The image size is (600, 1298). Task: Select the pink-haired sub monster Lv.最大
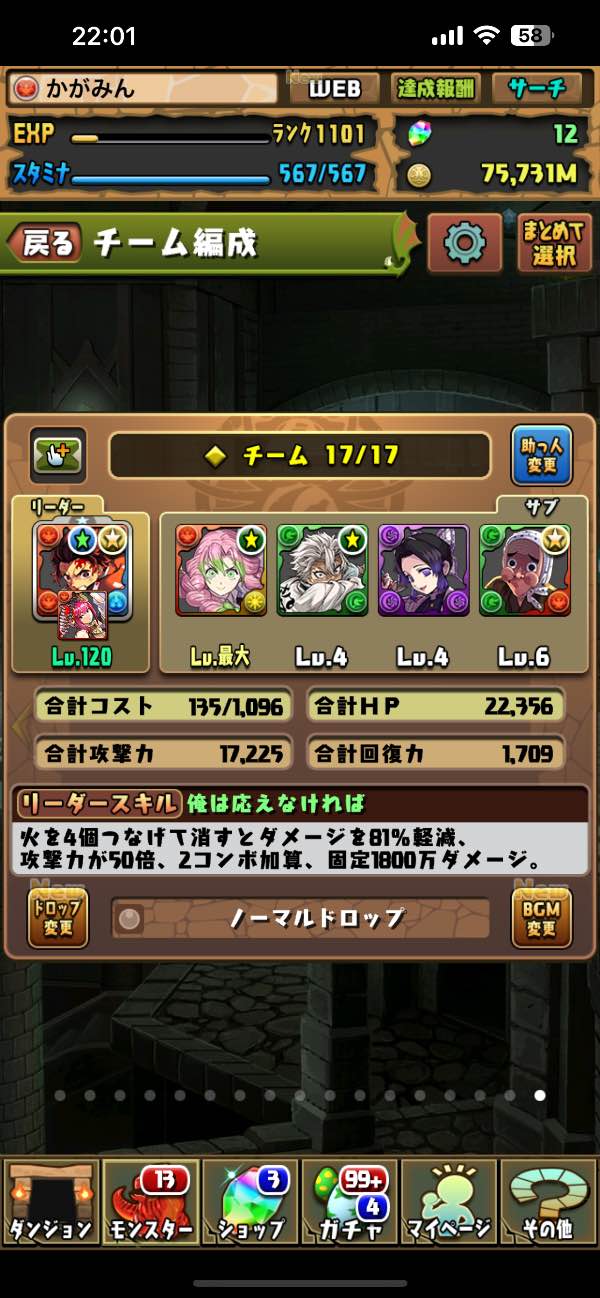(x=221, y=570)
